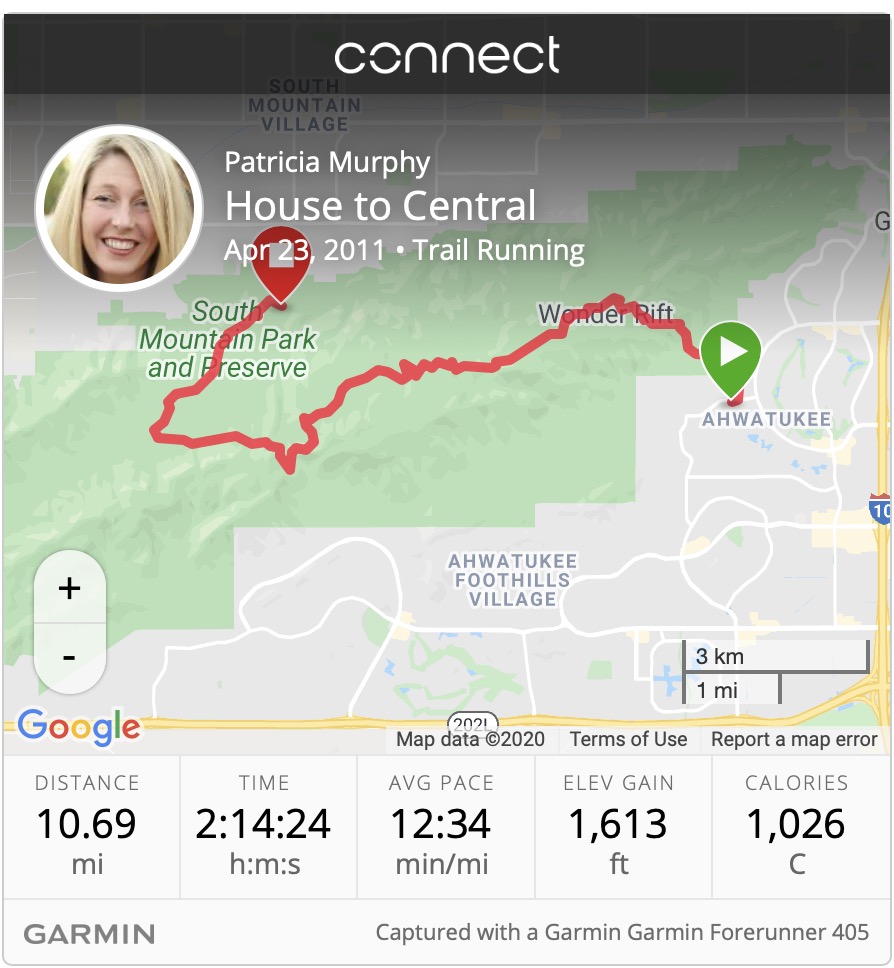Open the House to Central activity
The image size is (894, 968).
[x=380, y=206]
